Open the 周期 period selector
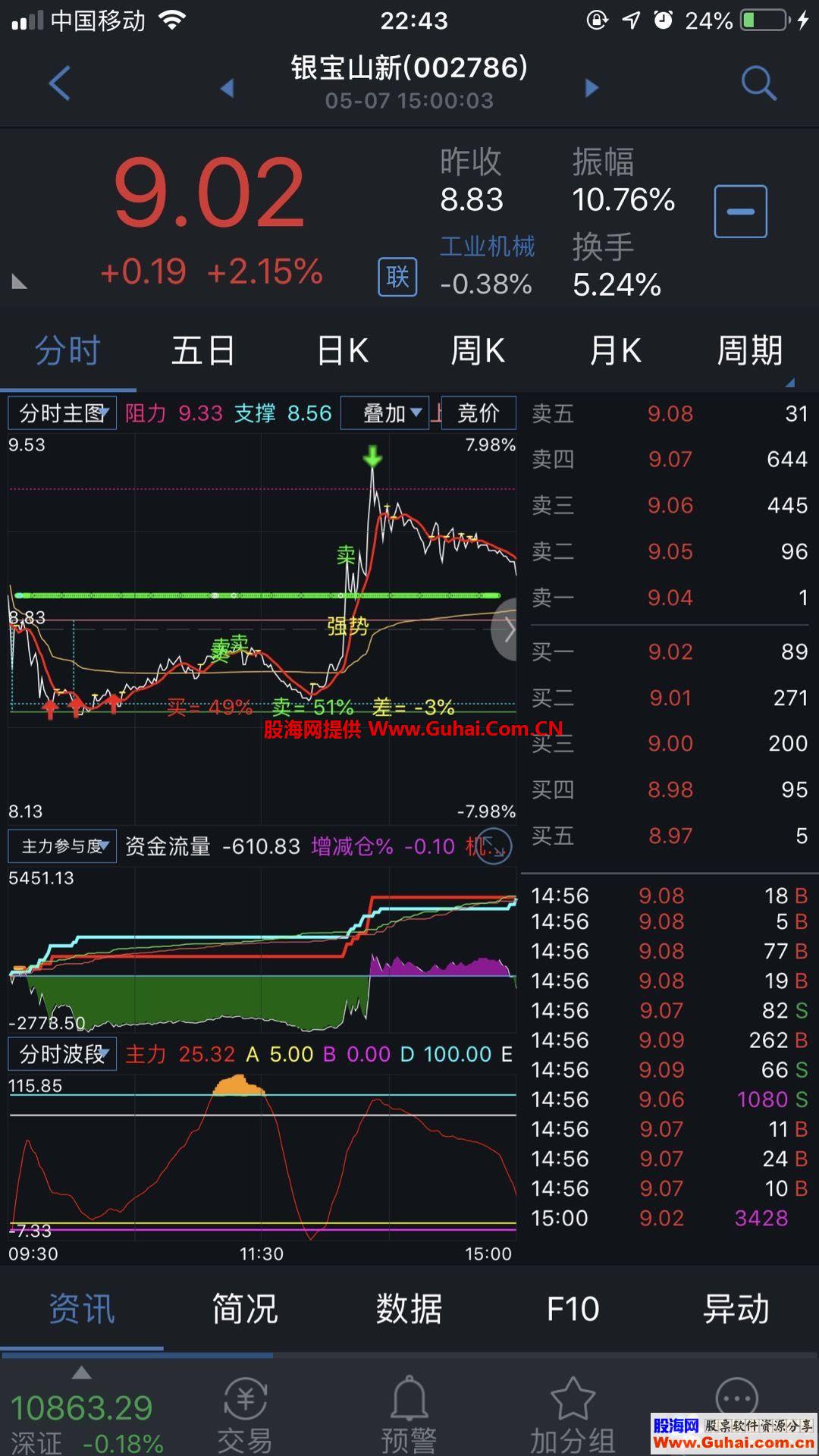The width and height of the screenshot is (819, 1456). [750, 351]
